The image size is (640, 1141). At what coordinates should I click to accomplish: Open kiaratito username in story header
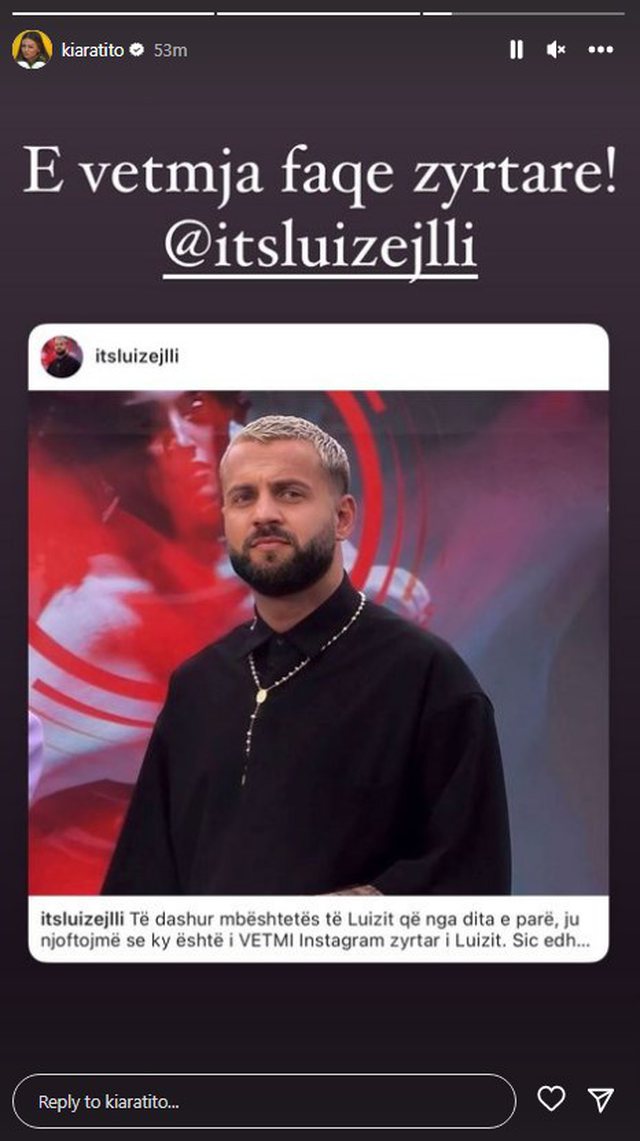click(x=92, y=50)
